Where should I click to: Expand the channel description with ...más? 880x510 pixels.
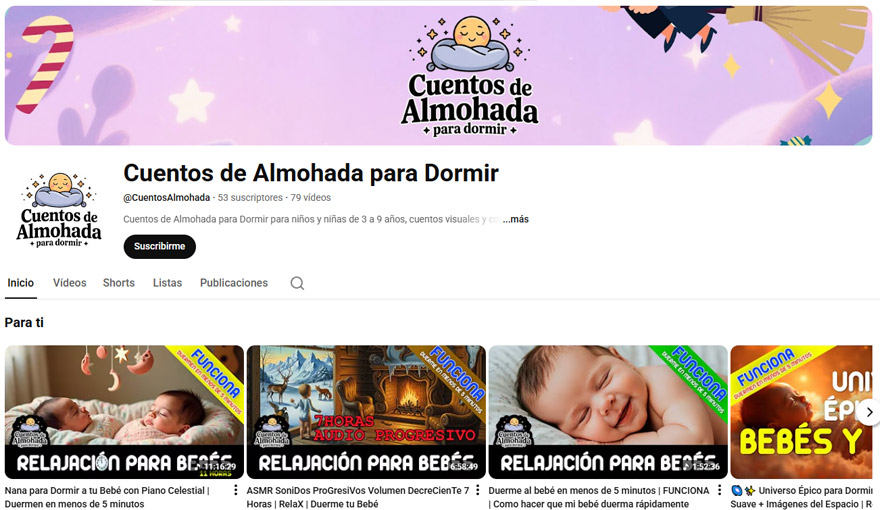(516, 219)
